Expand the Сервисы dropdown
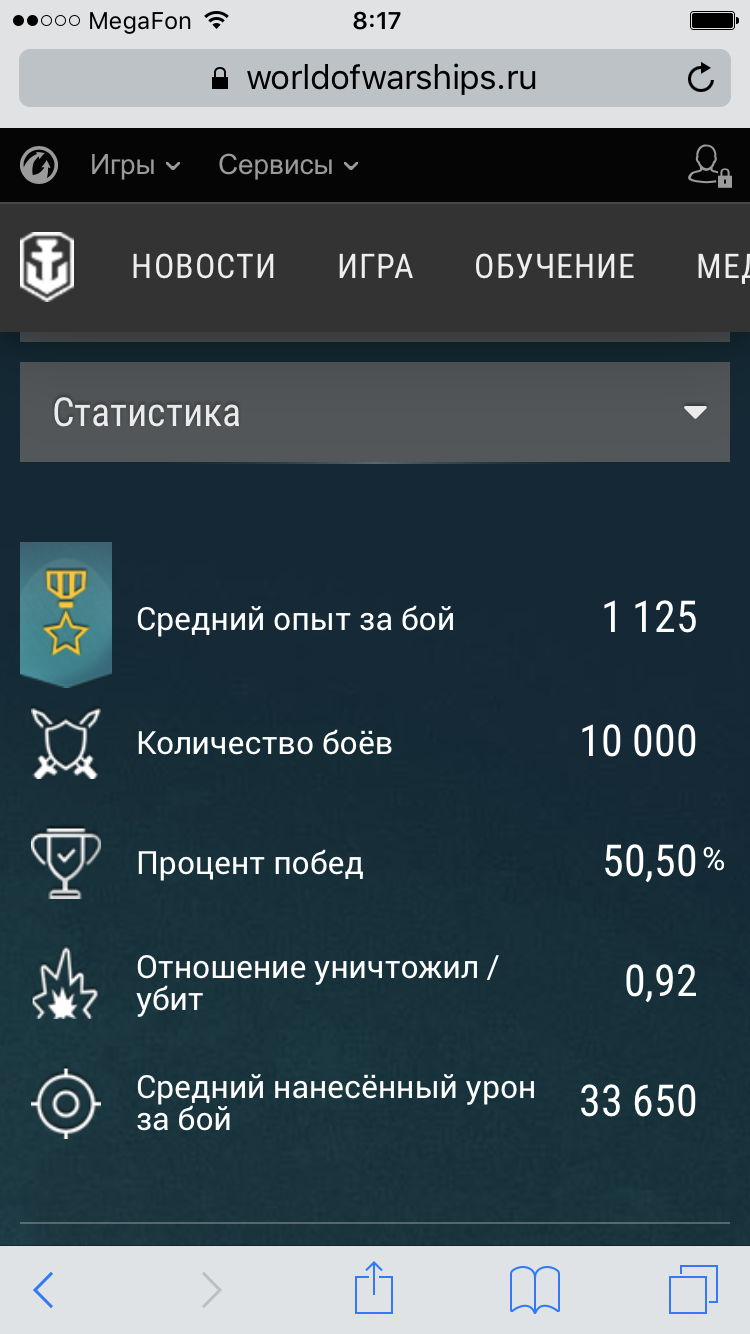 coord(288,165)
